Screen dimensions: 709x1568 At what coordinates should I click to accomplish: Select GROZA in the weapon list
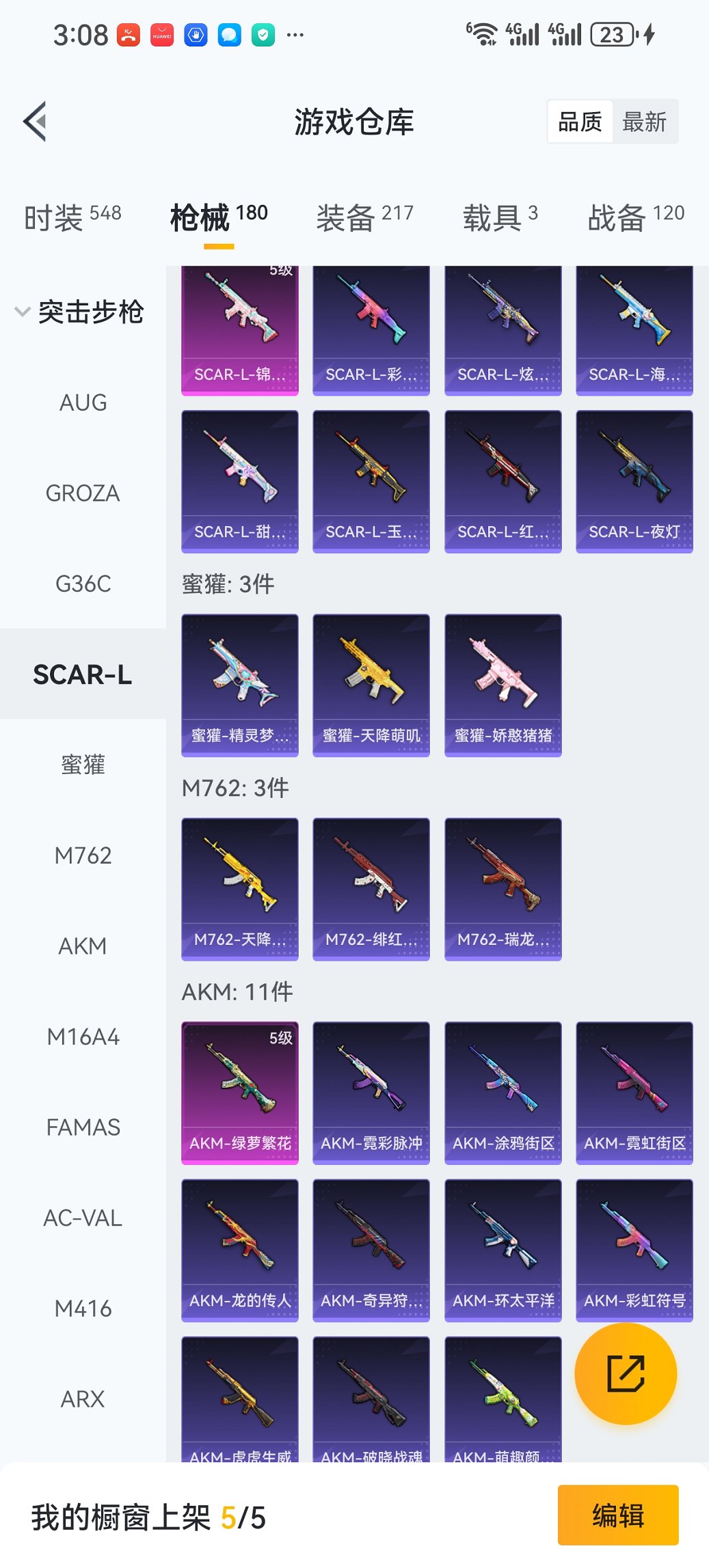83,493
